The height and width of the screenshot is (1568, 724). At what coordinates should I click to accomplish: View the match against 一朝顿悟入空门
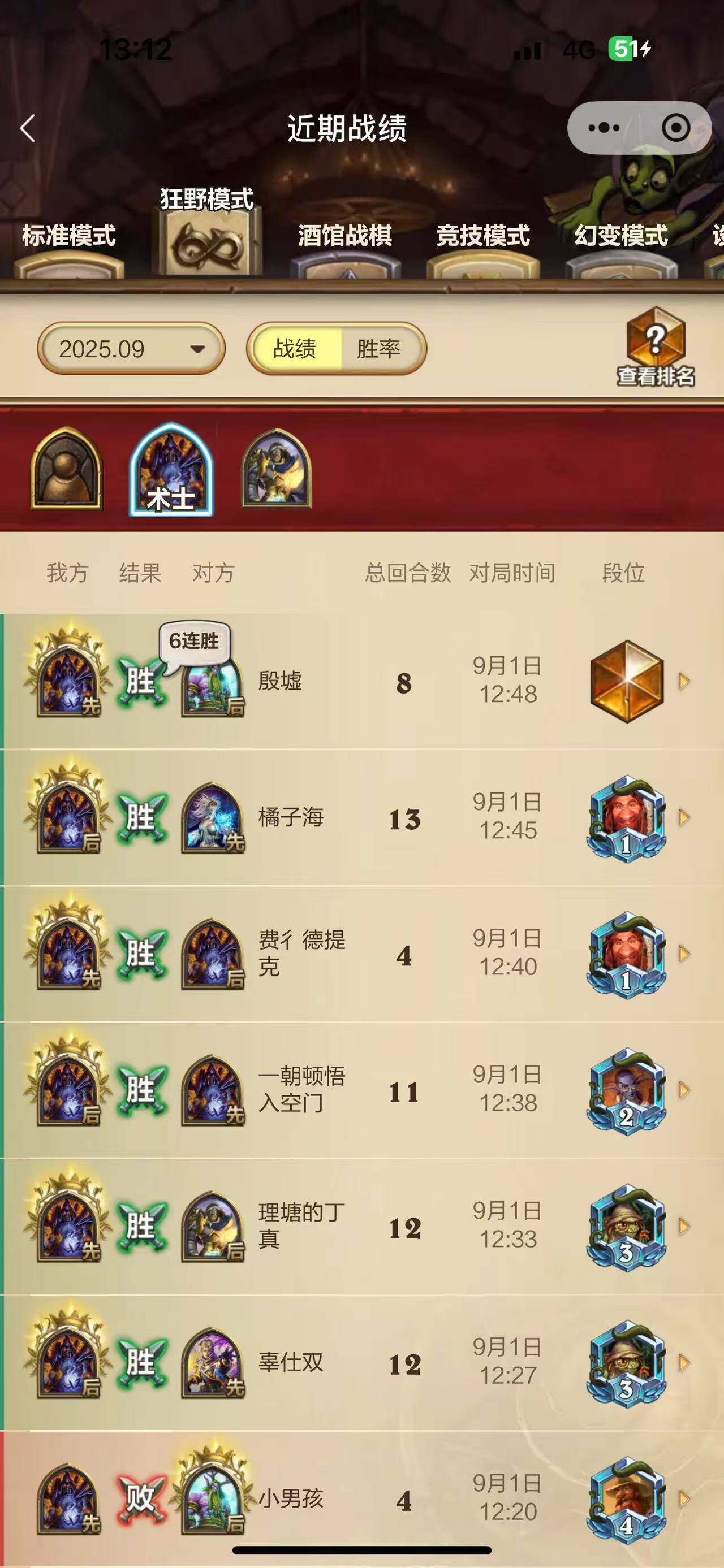point(684,1090)
